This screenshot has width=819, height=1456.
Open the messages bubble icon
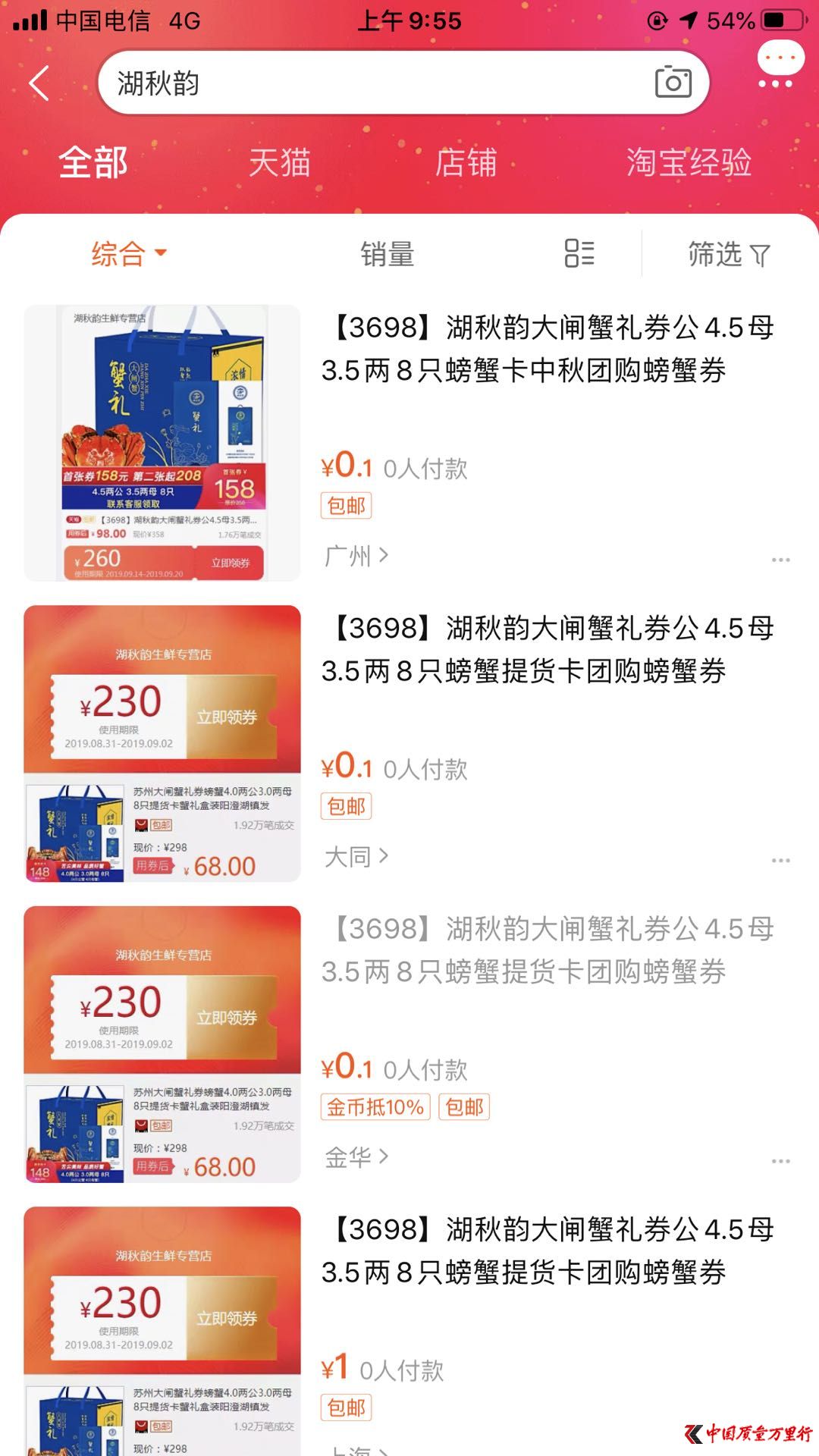click(x=779, y=64)
